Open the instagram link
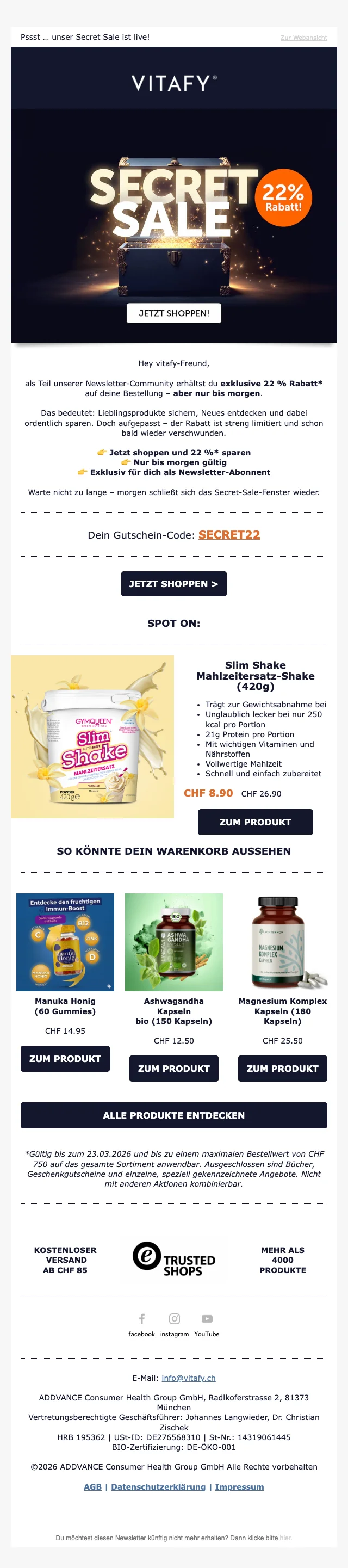348x1568 pixels. 174,1334
